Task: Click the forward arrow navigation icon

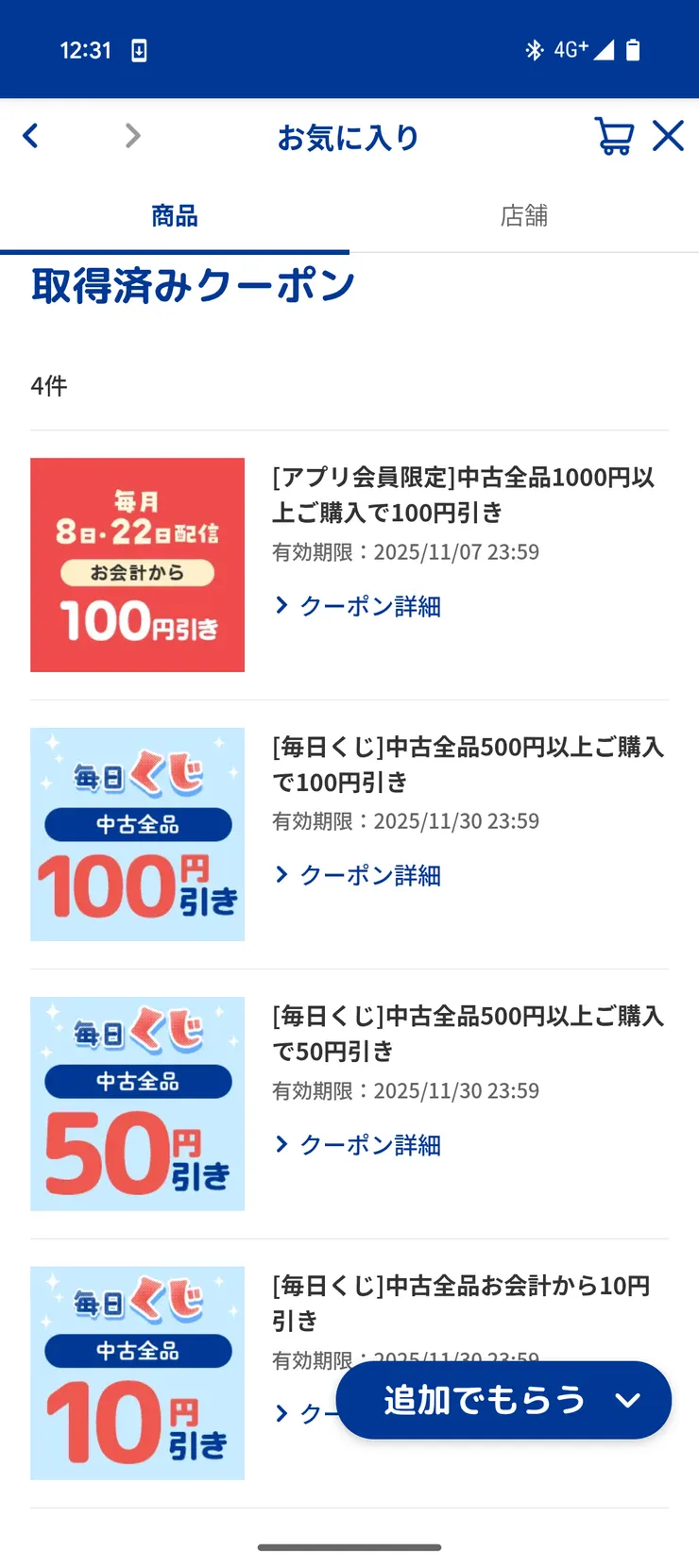Action: [131, 136]
